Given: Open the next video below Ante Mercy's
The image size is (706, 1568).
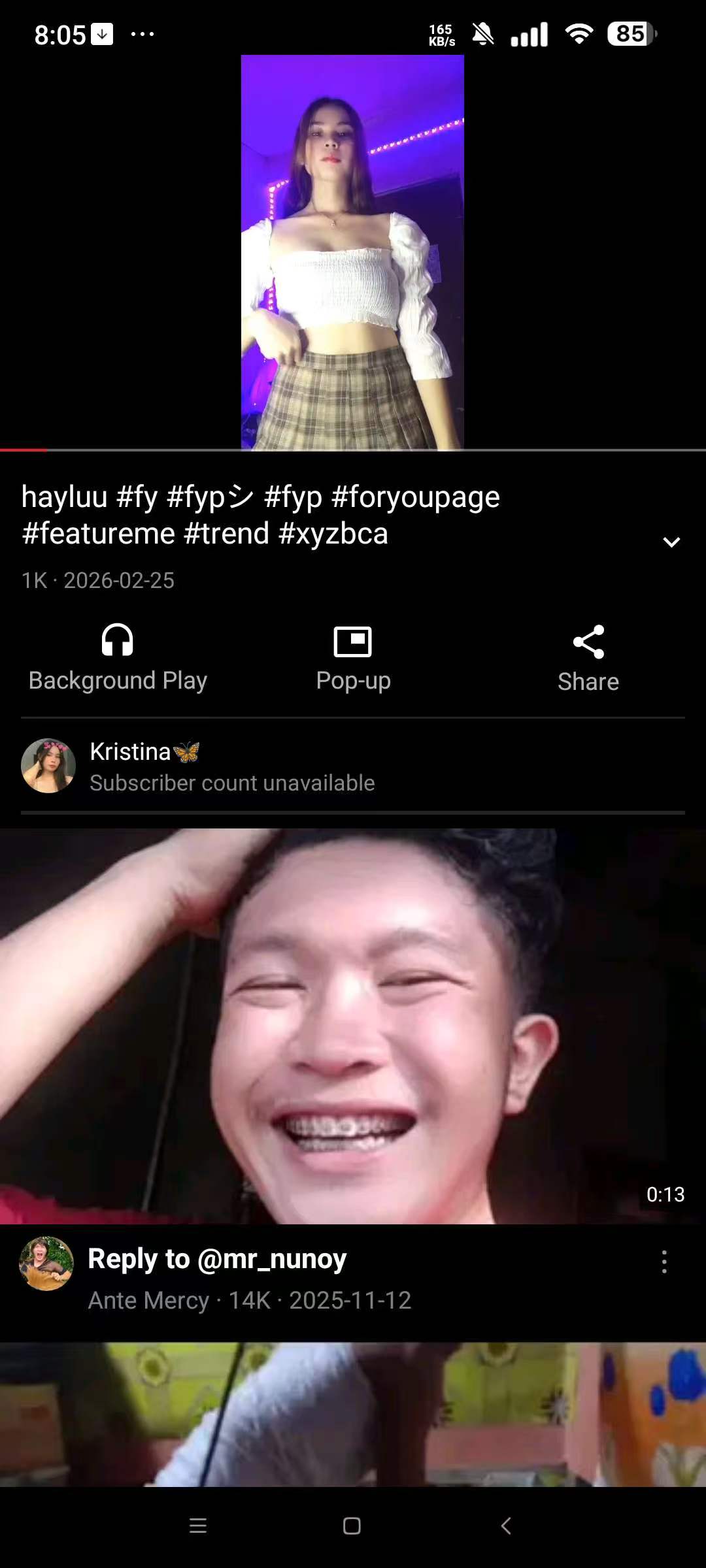Looking at the screenshot, I should pos(353,1414).
